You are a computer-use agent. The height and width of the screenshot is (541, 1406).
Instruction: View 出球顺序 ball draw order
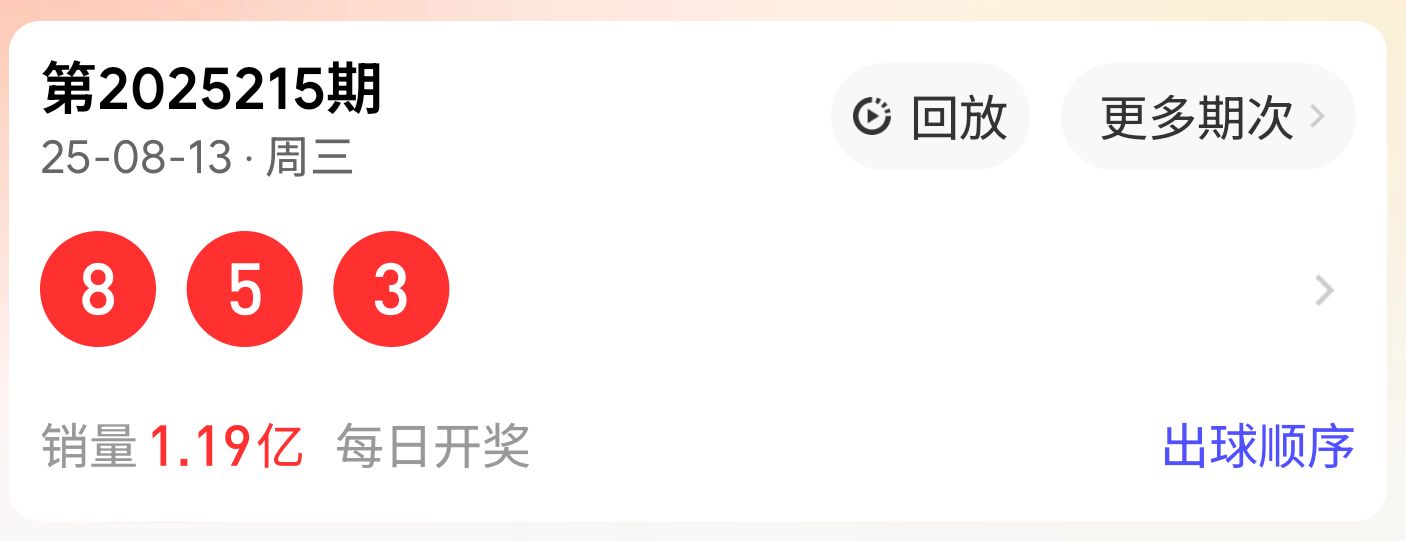[1258, 446]
